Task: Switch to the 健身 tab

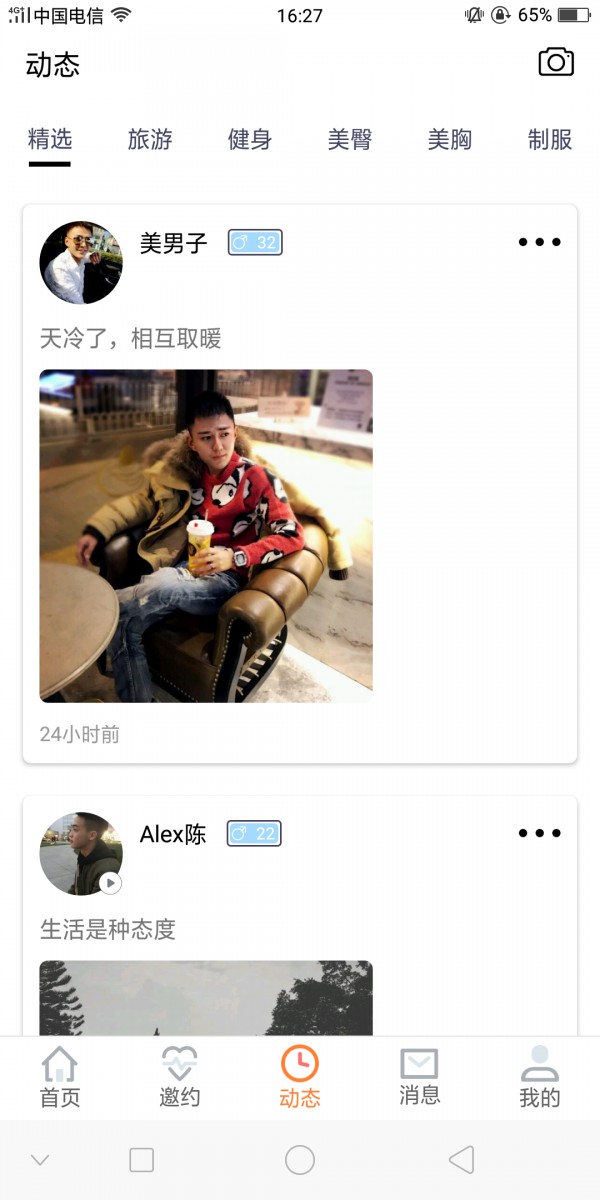Action: coord(250,140)
